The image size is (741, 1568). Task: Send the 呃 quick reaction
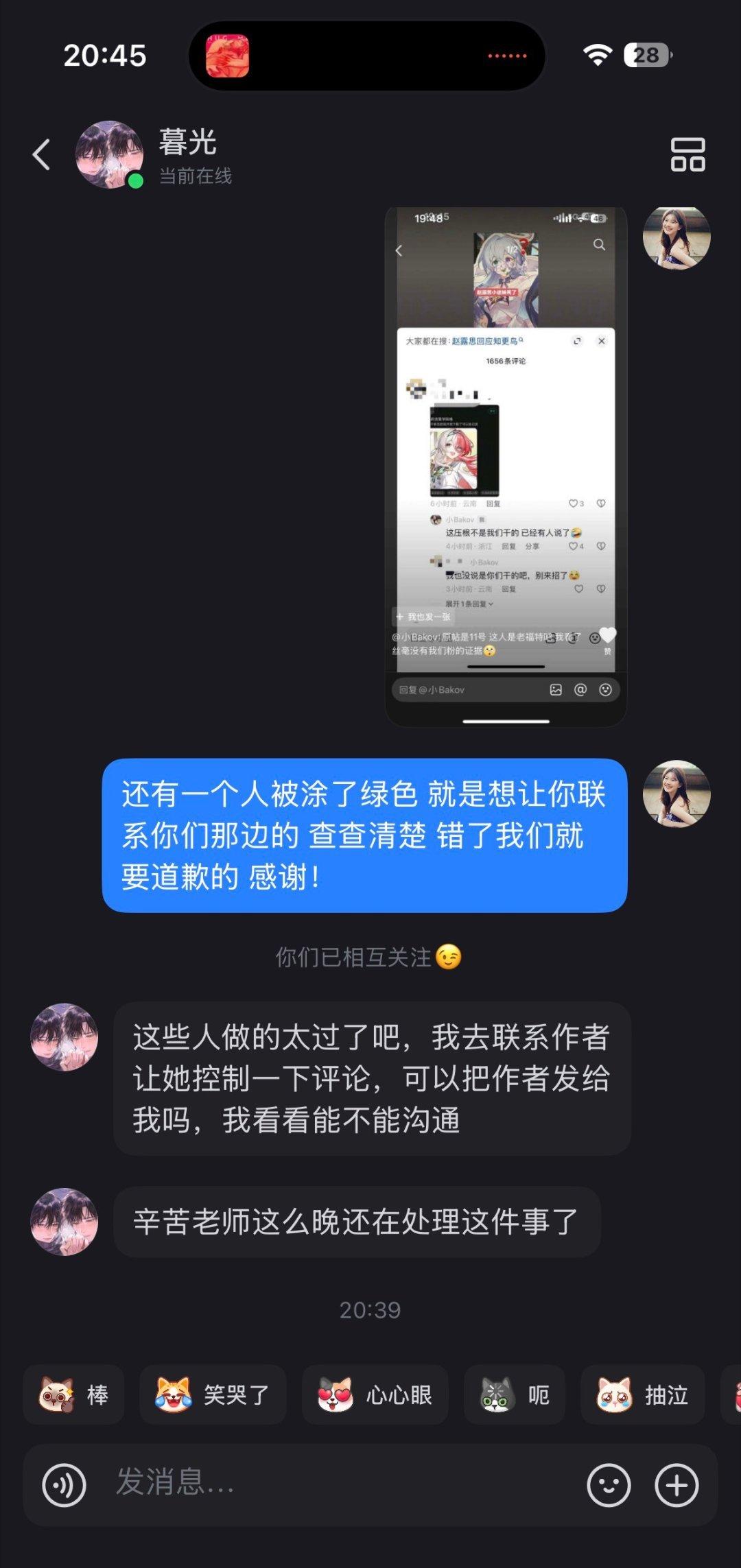coord(515,1394)
